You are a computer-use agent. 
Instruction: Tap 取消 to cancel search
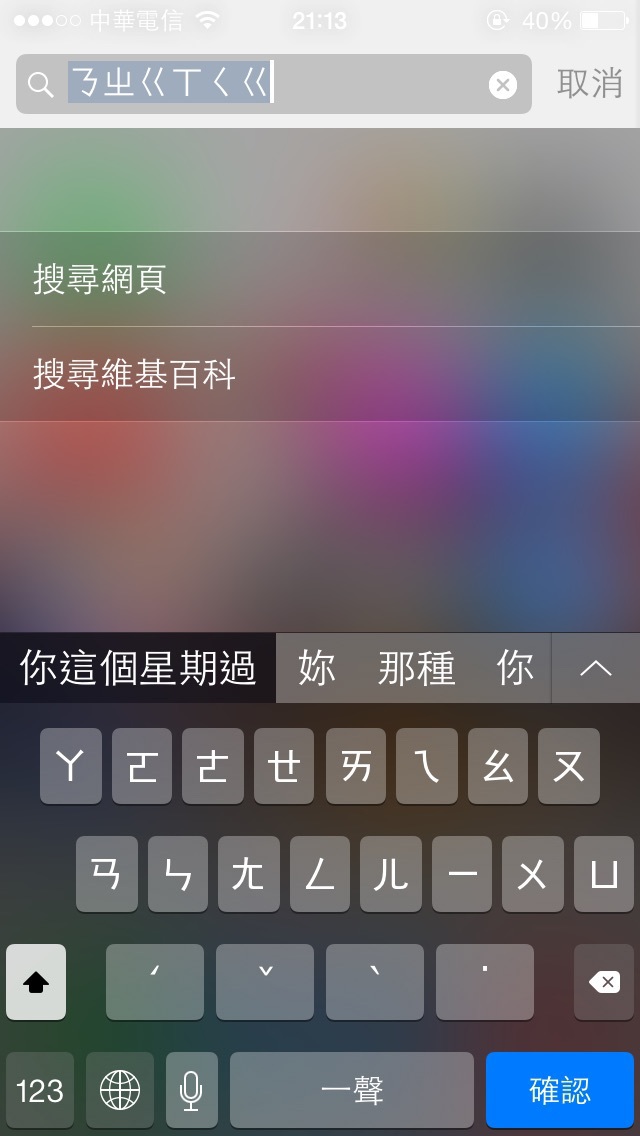[x=590, y=84]
